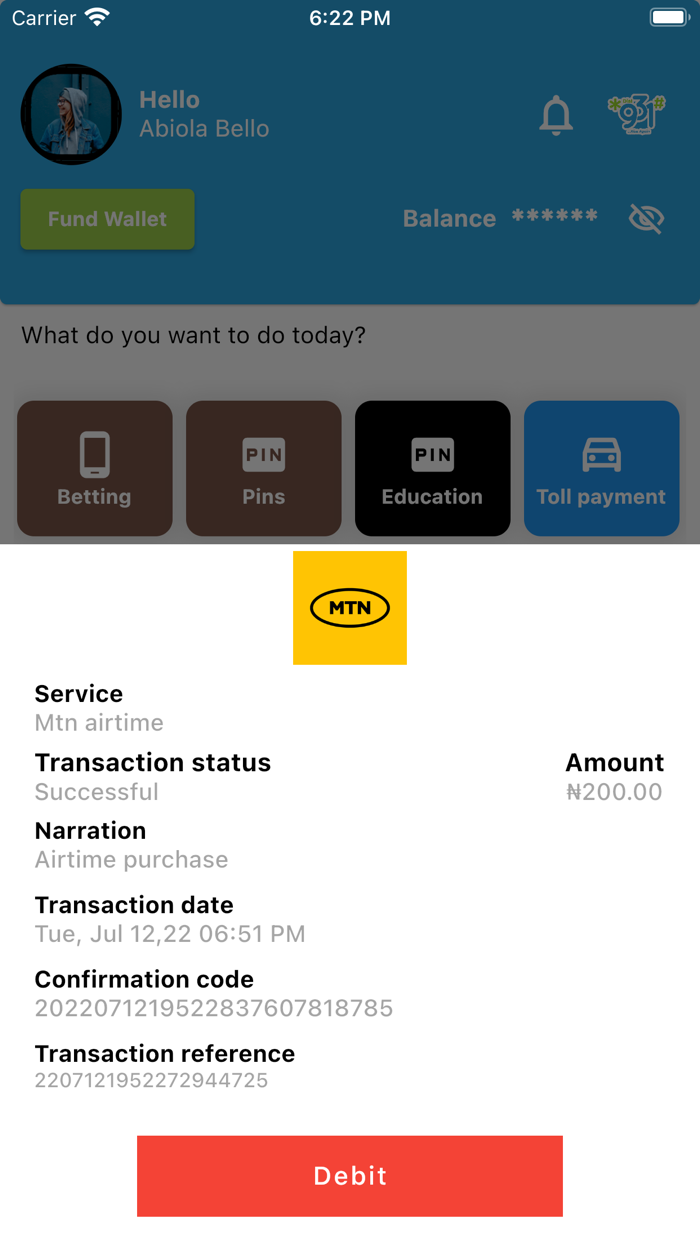The image size is (700, 1244).
Task: Tap the 931 code icon in header
Action: [x=637, y=116]
